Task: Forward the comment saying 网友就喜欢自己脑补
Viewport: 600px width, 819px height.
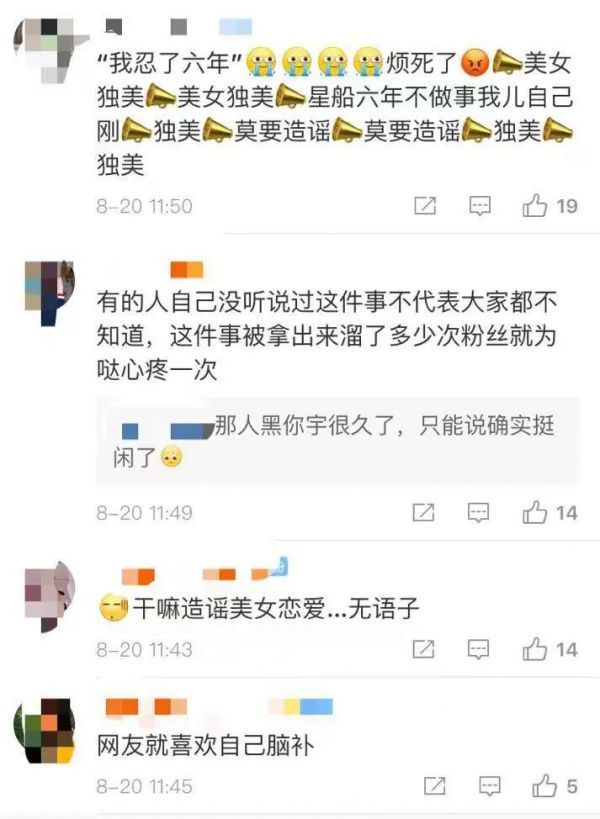Action: (x=434, y=786)
